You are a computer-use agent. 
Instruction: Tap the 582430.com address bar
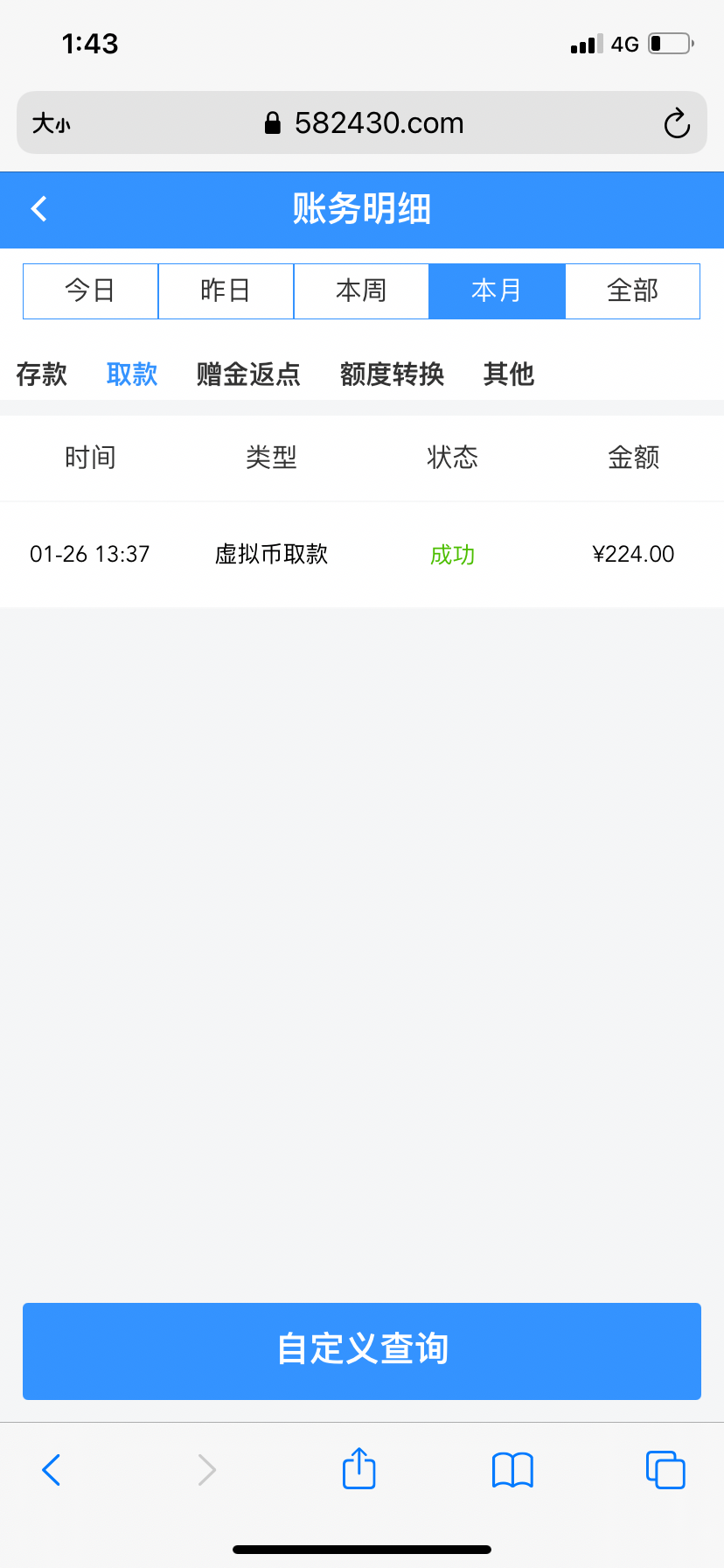click(363, 123)
